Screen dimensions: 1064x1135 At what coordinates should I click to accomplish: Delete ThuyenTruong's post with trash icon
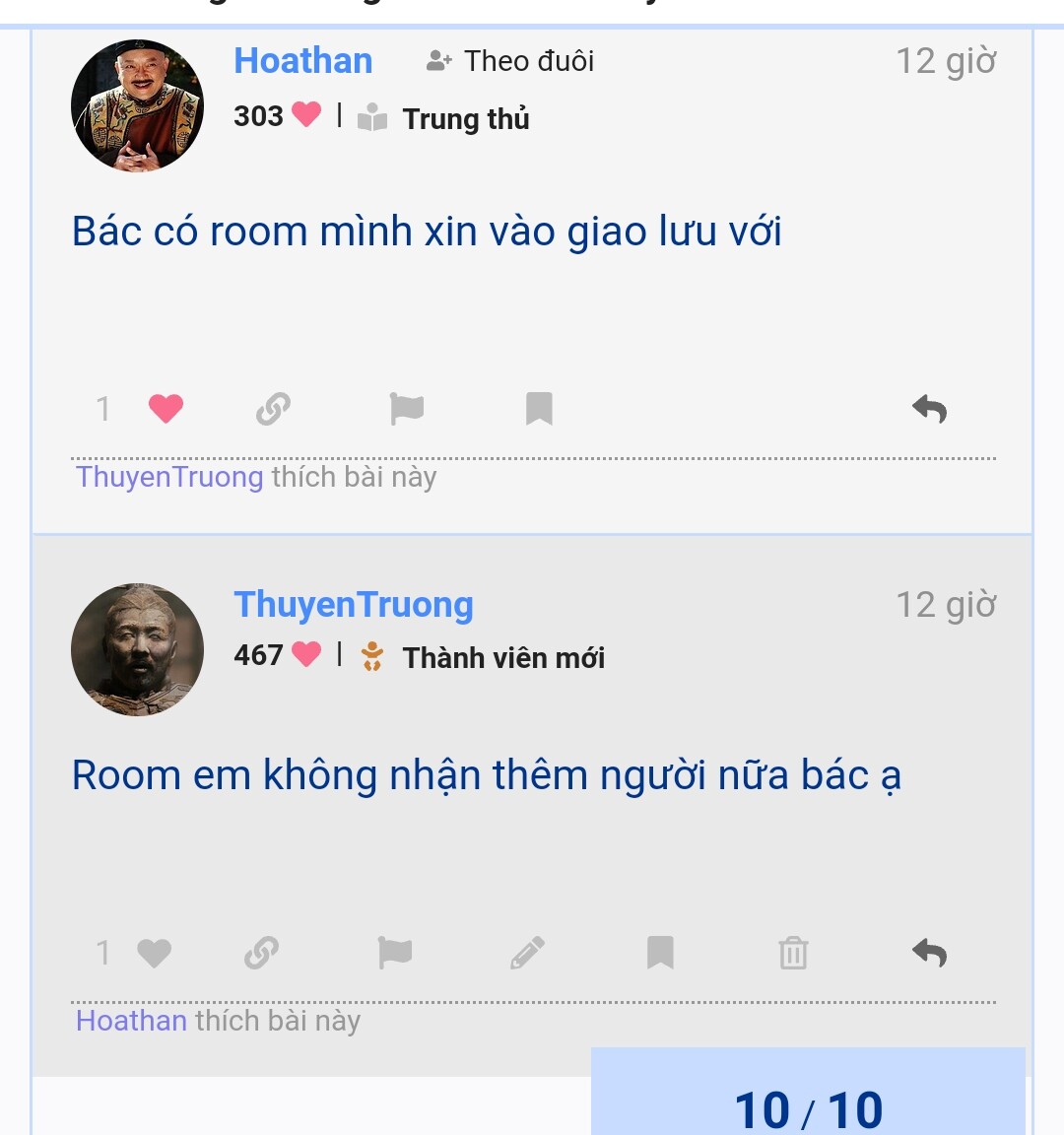pos(793,953)
